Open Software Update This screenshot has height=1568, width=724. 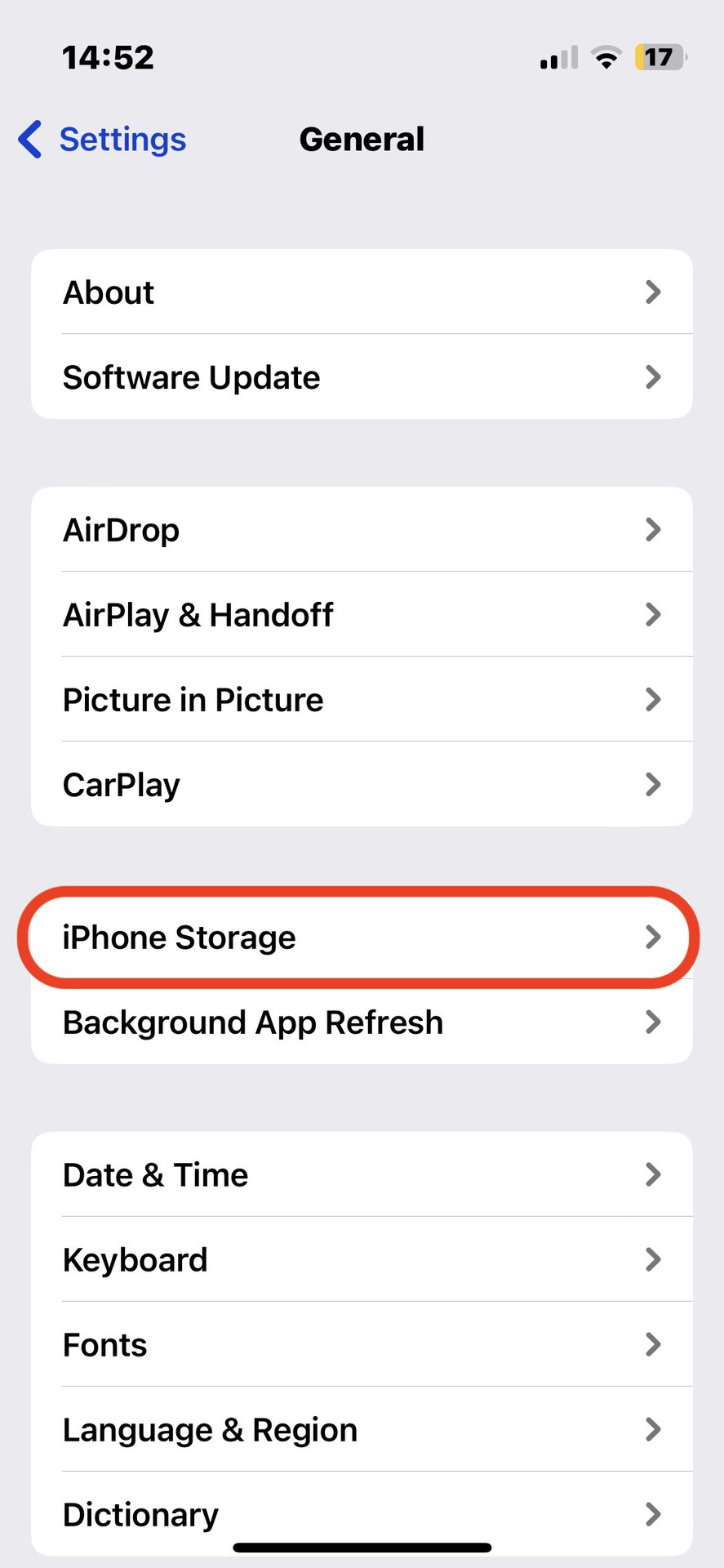(x=362, y=377)
